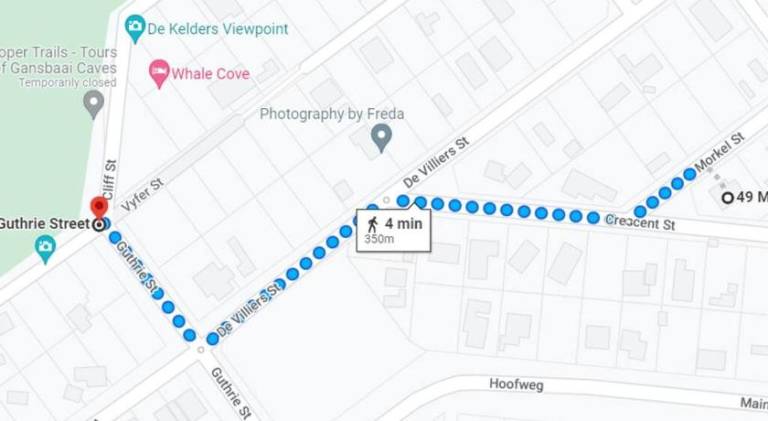
Task: Open De Kelders Viewpoint marker
Action: click(135, 27)
